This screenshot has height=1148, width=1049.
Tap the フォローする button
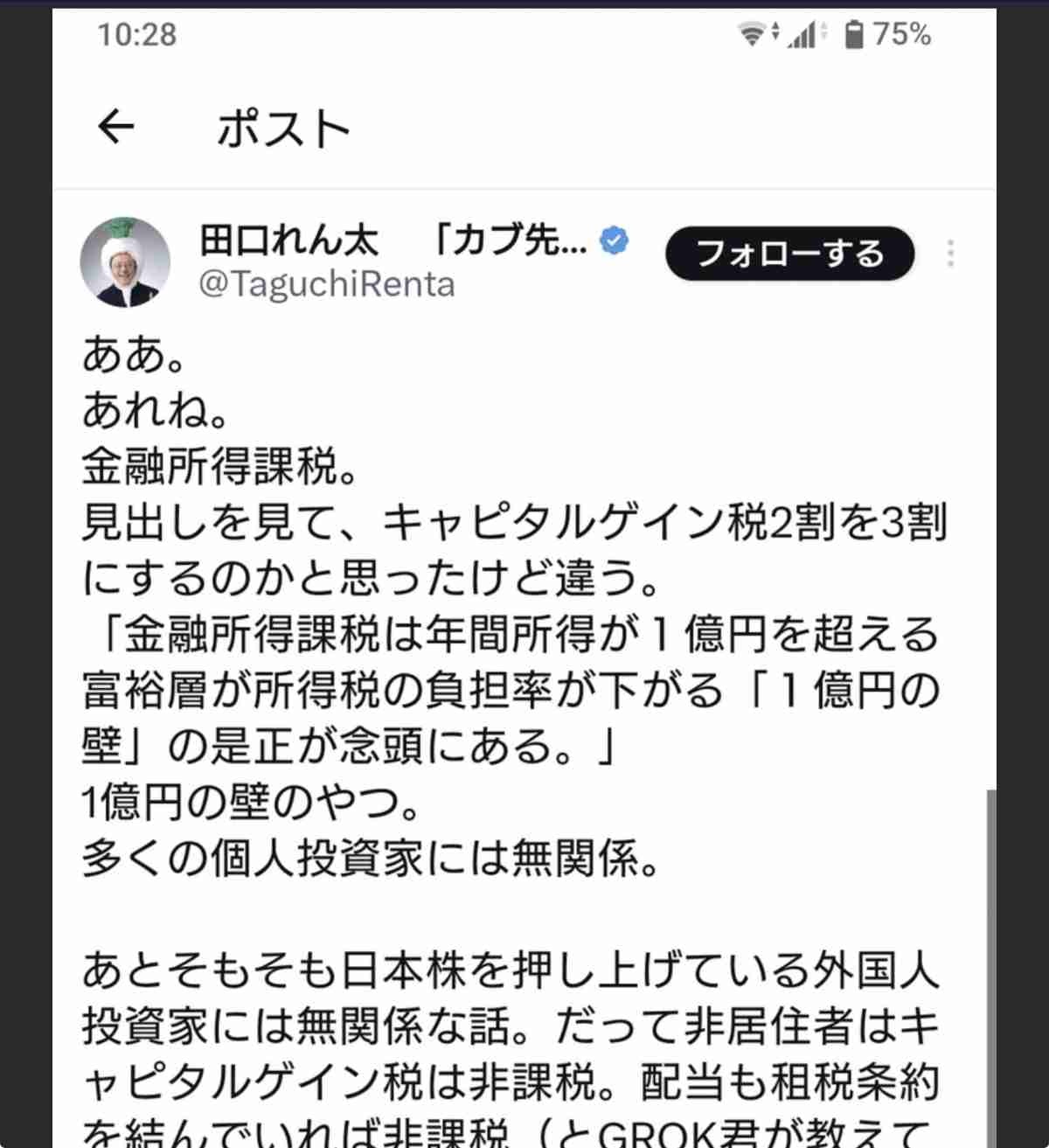(789, 254)
